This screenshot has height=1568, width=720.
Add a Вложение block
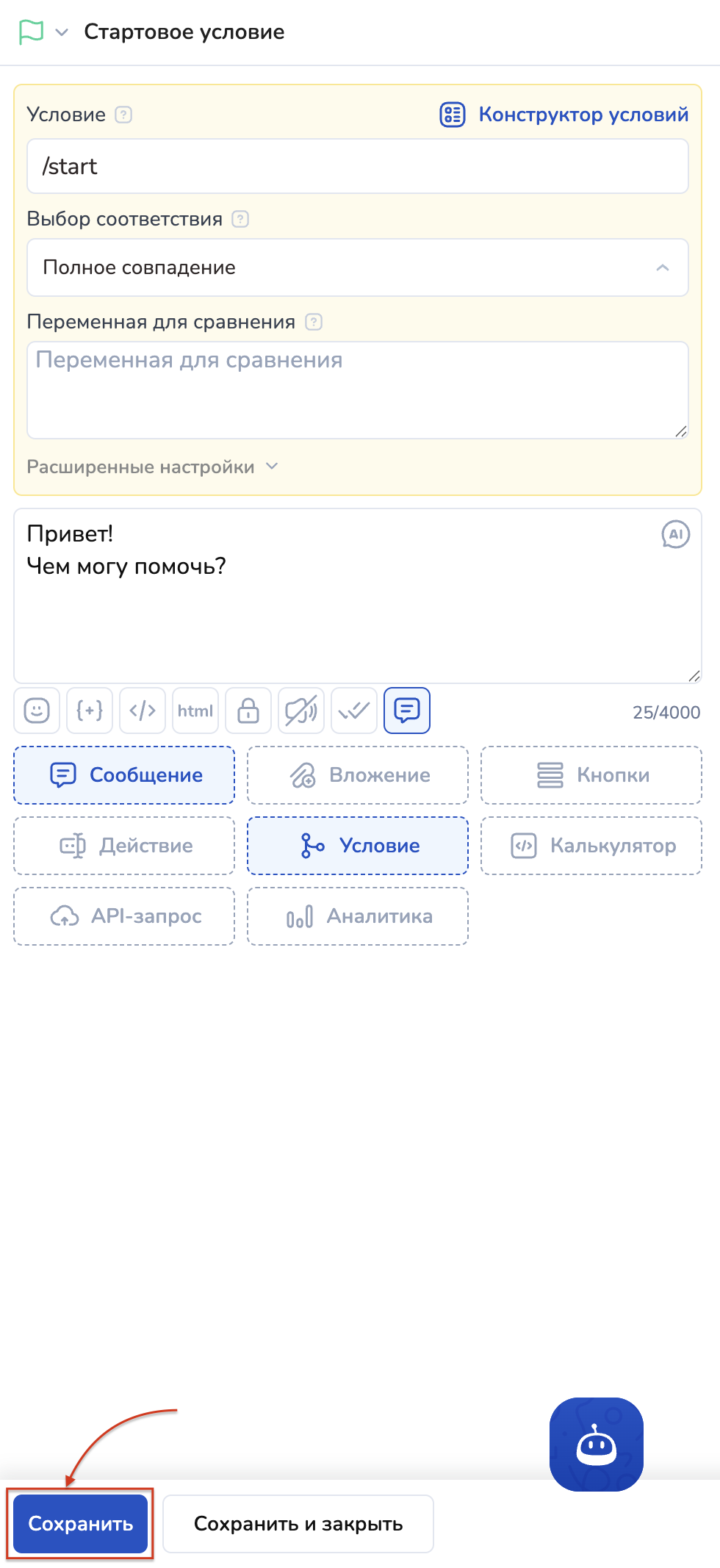pyautogui.click(x=358, y=775)
